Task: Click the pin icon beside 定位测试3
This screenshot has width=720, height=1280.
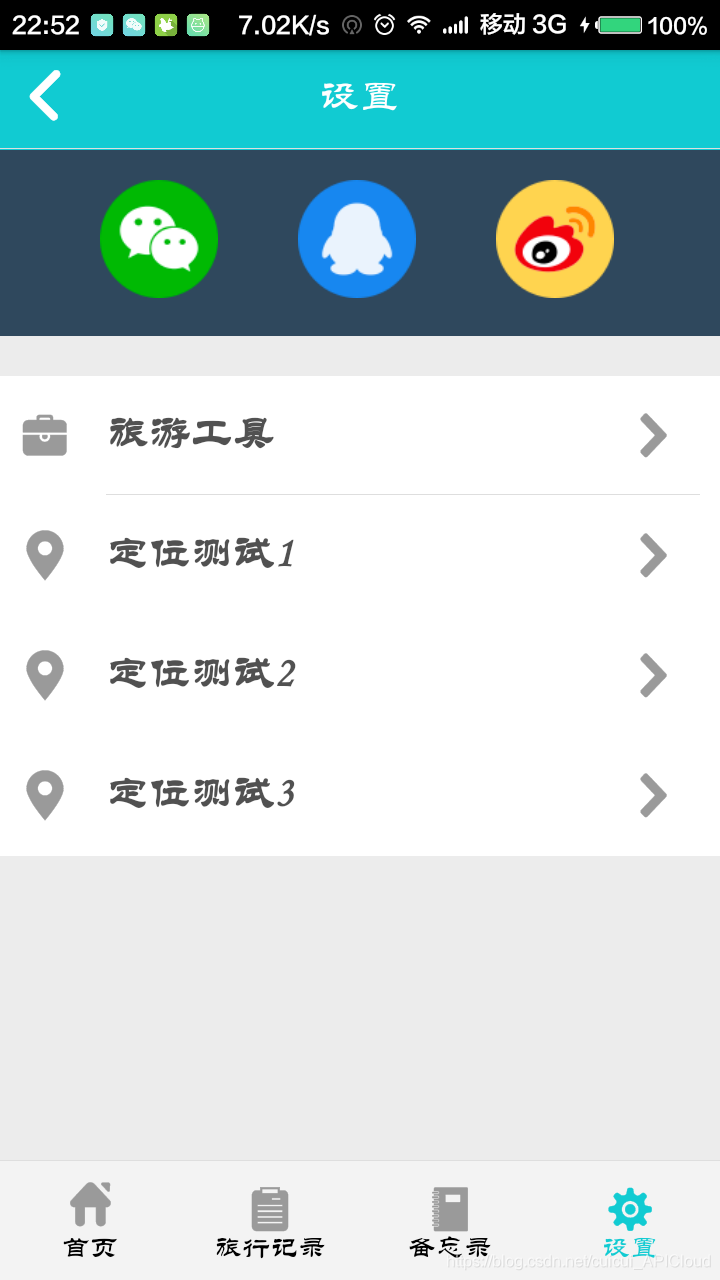Action: coord(44,794)
